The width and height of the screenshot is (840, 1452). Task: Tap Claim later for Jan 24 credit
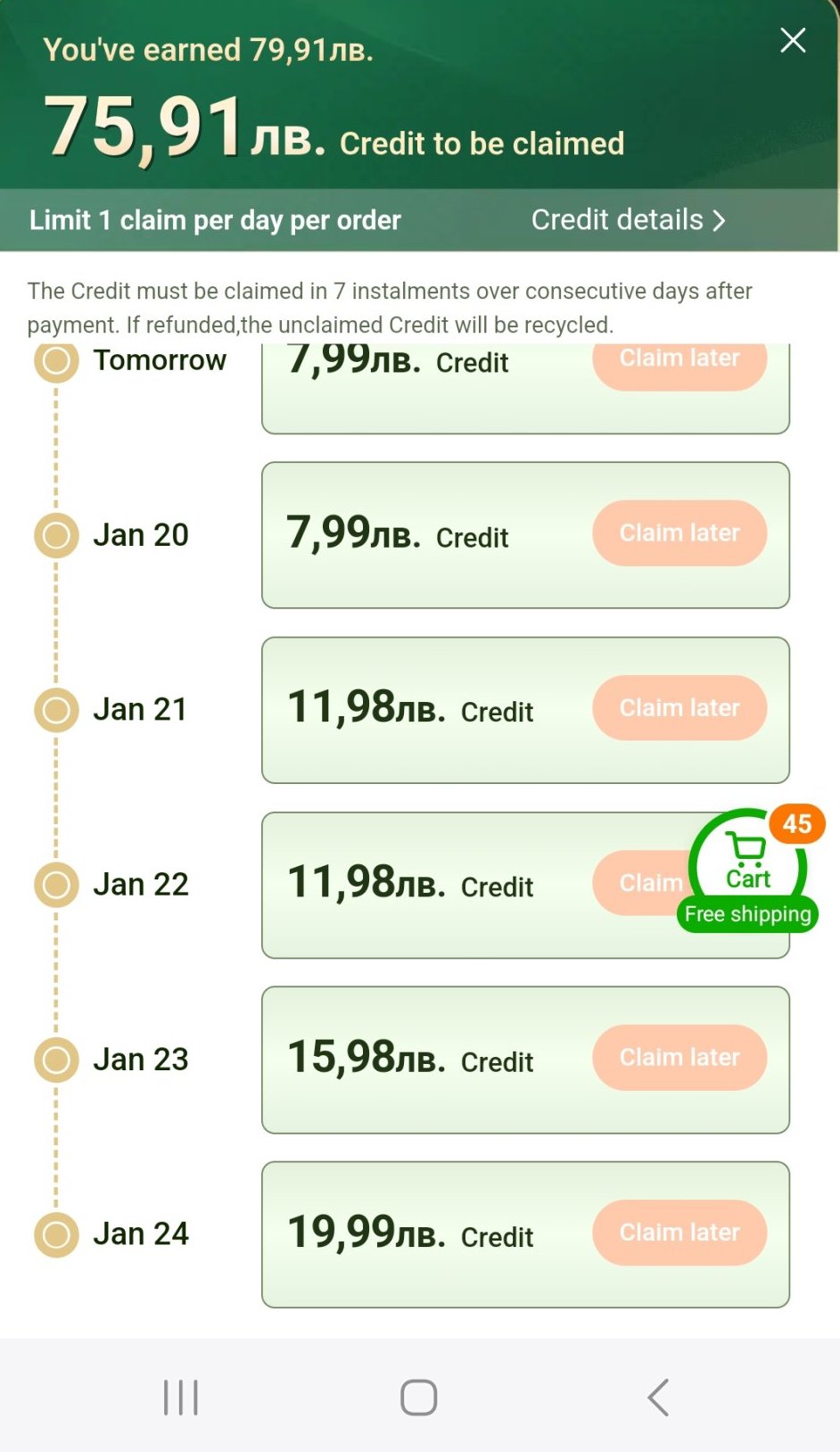679,1233
